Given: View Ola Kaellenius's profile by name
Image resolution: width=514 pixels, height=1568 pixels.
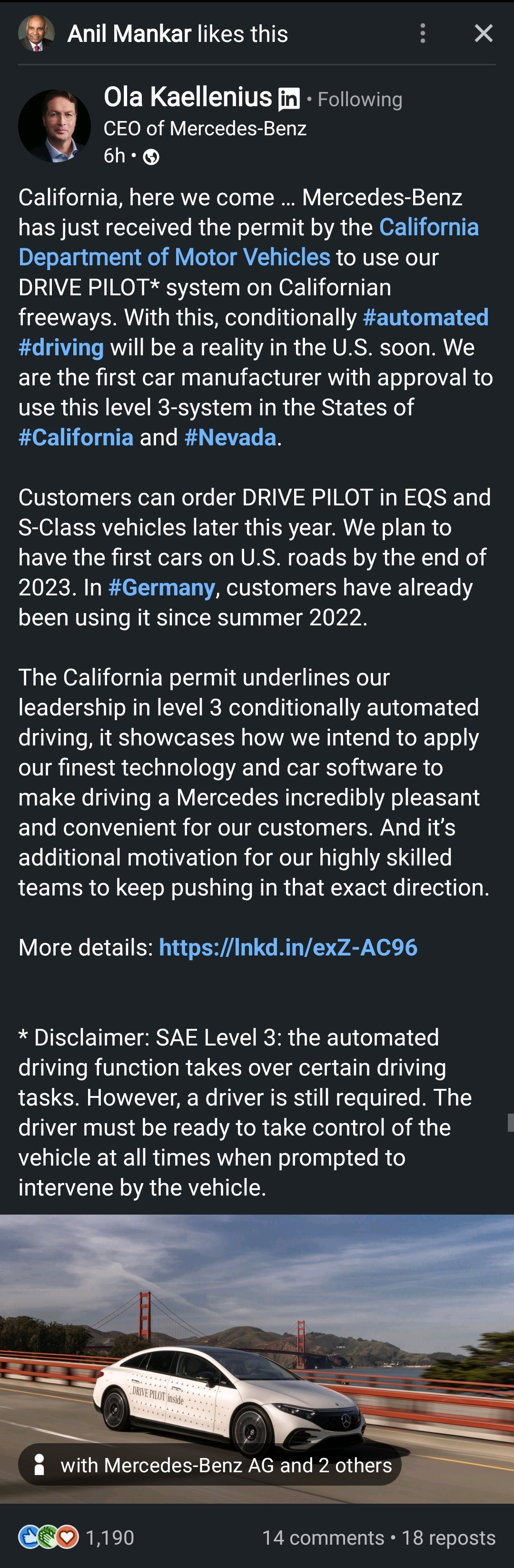Looking at the screenshot, I should point(188,97).
